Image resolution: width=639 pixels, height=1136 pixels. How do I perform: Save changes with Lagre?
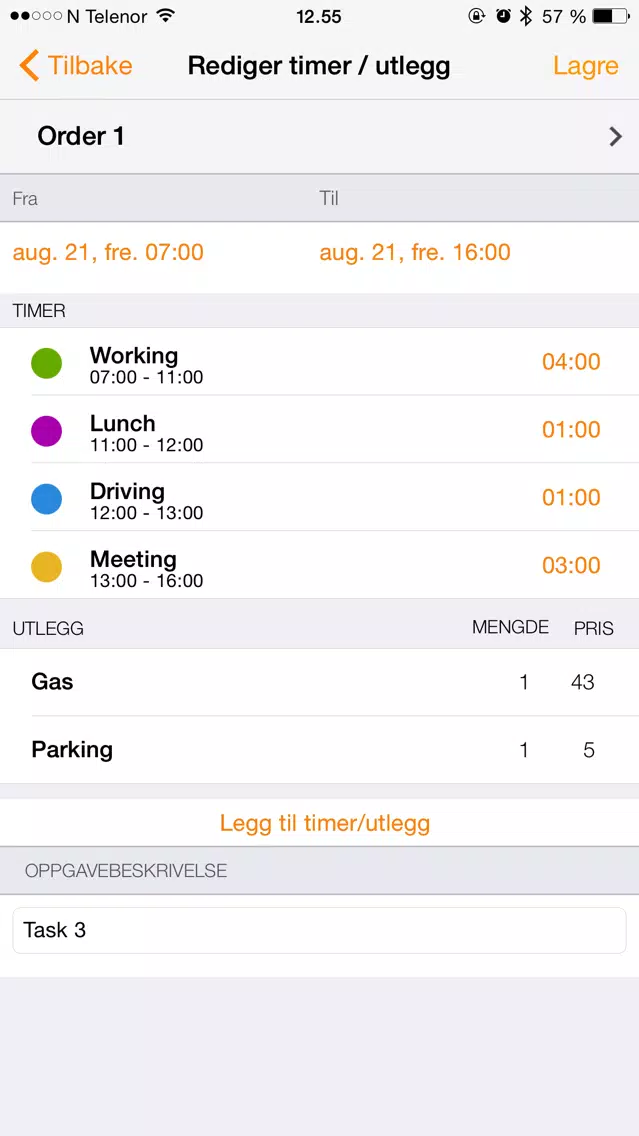[x=585, y=66]
